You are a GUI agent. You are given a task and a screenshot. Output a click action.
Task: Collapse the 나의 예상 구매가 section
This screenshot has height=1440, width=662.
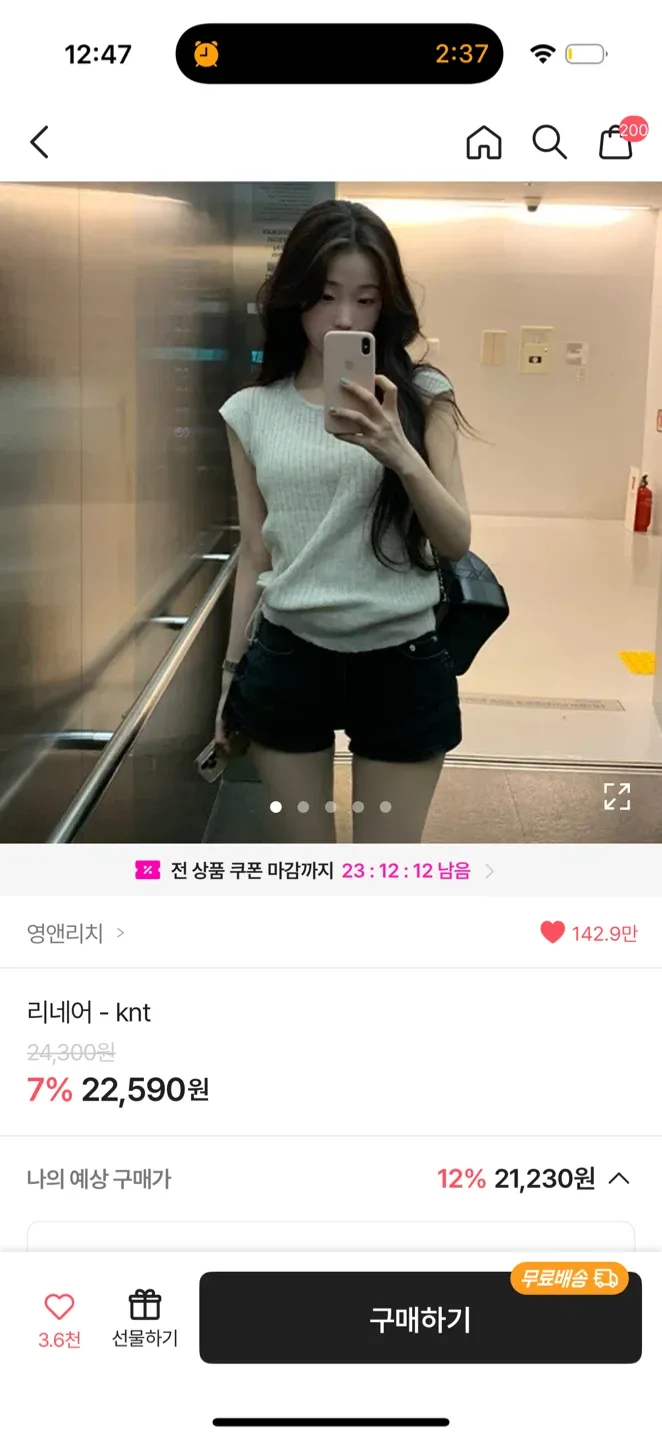[x=619, y=1179]
